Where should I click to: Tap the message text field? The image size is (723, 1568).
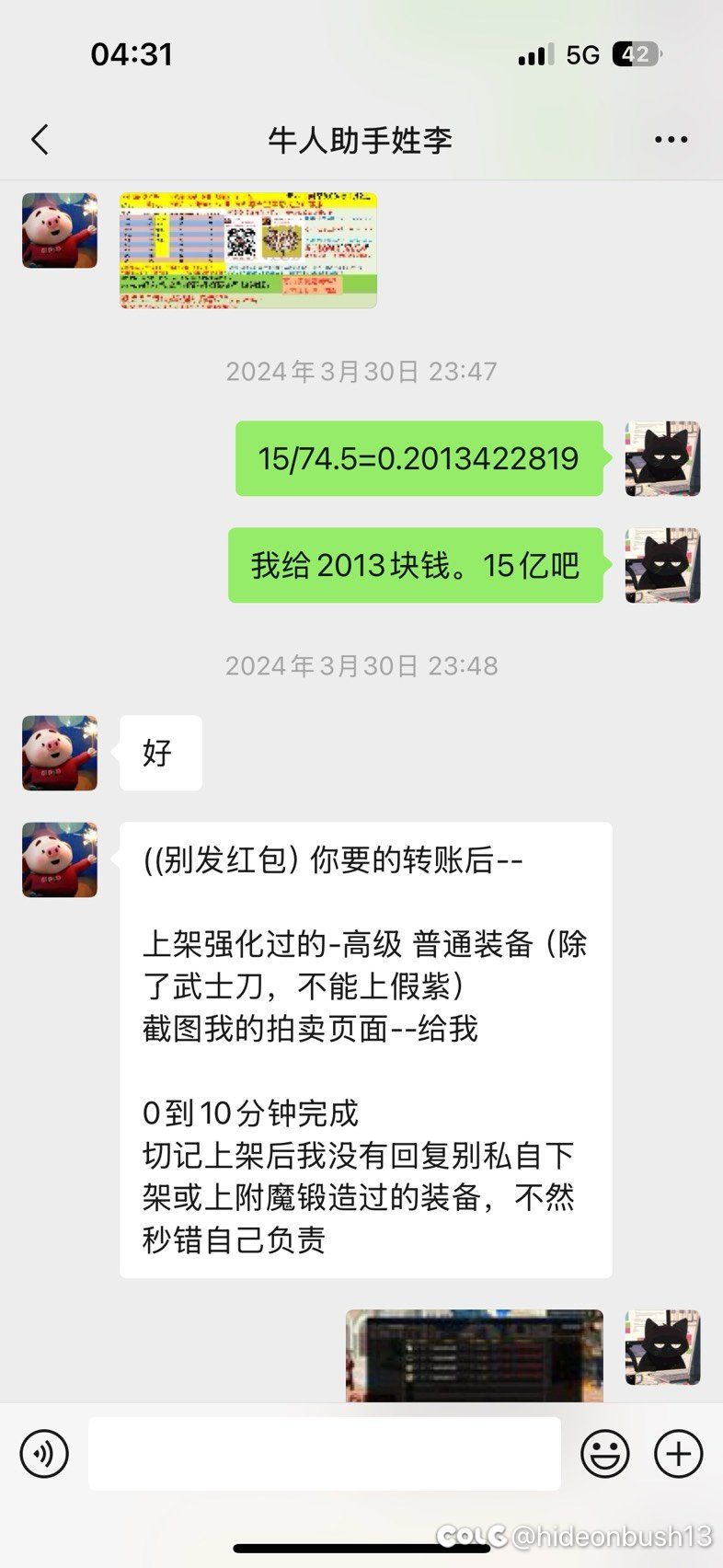point(325,1454)
